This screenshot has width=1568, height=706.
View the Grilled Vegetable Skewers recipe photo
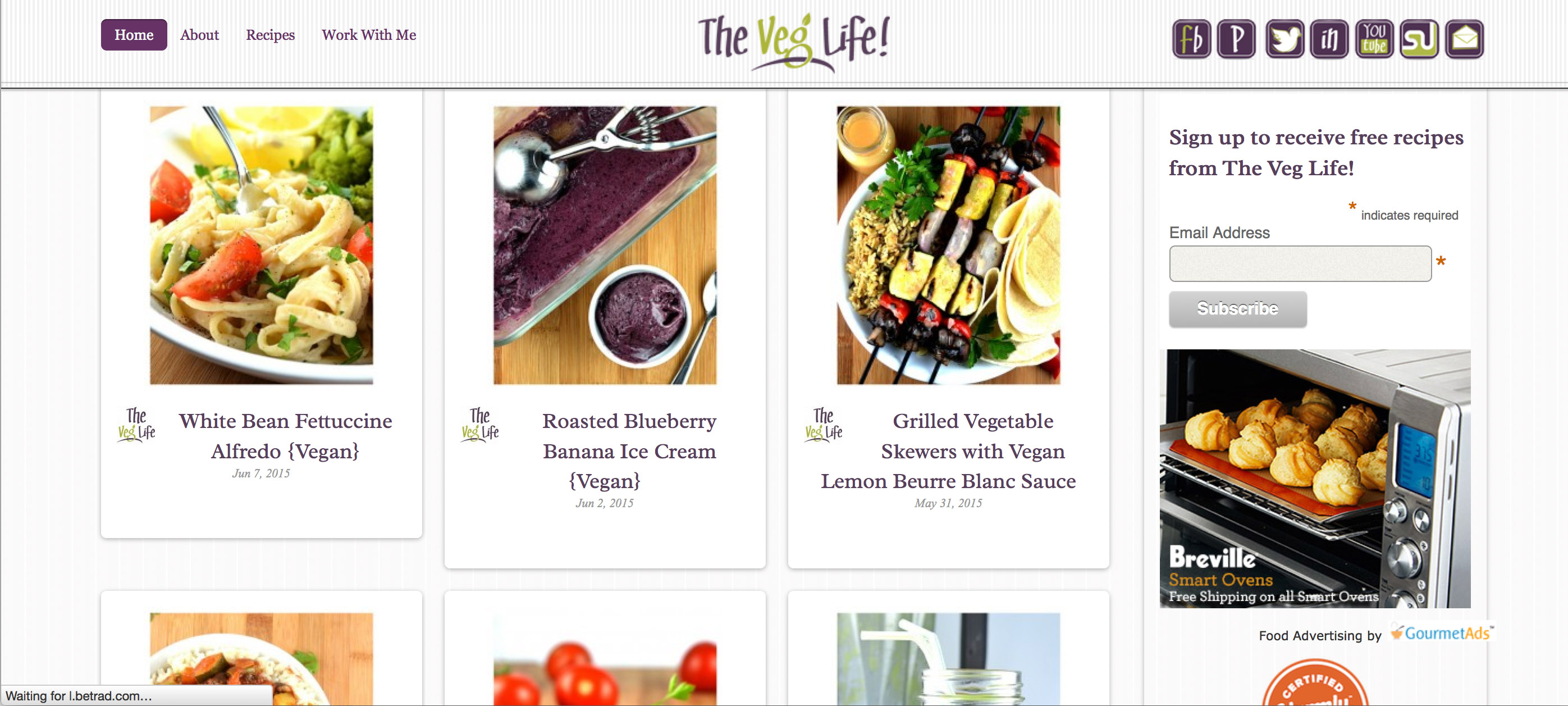point(948,245)
